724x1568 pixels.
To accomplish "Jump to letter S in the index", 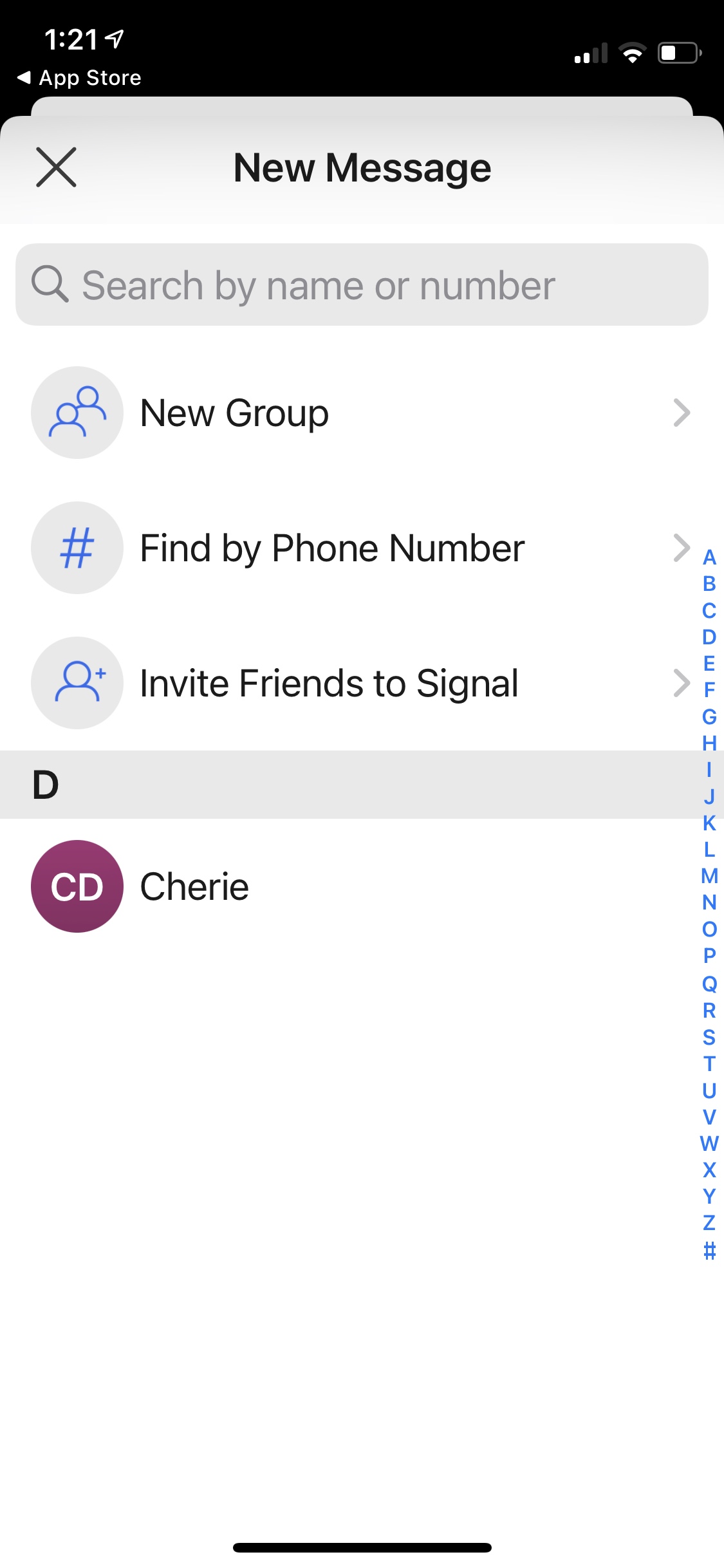I will tap(709, 1037).
